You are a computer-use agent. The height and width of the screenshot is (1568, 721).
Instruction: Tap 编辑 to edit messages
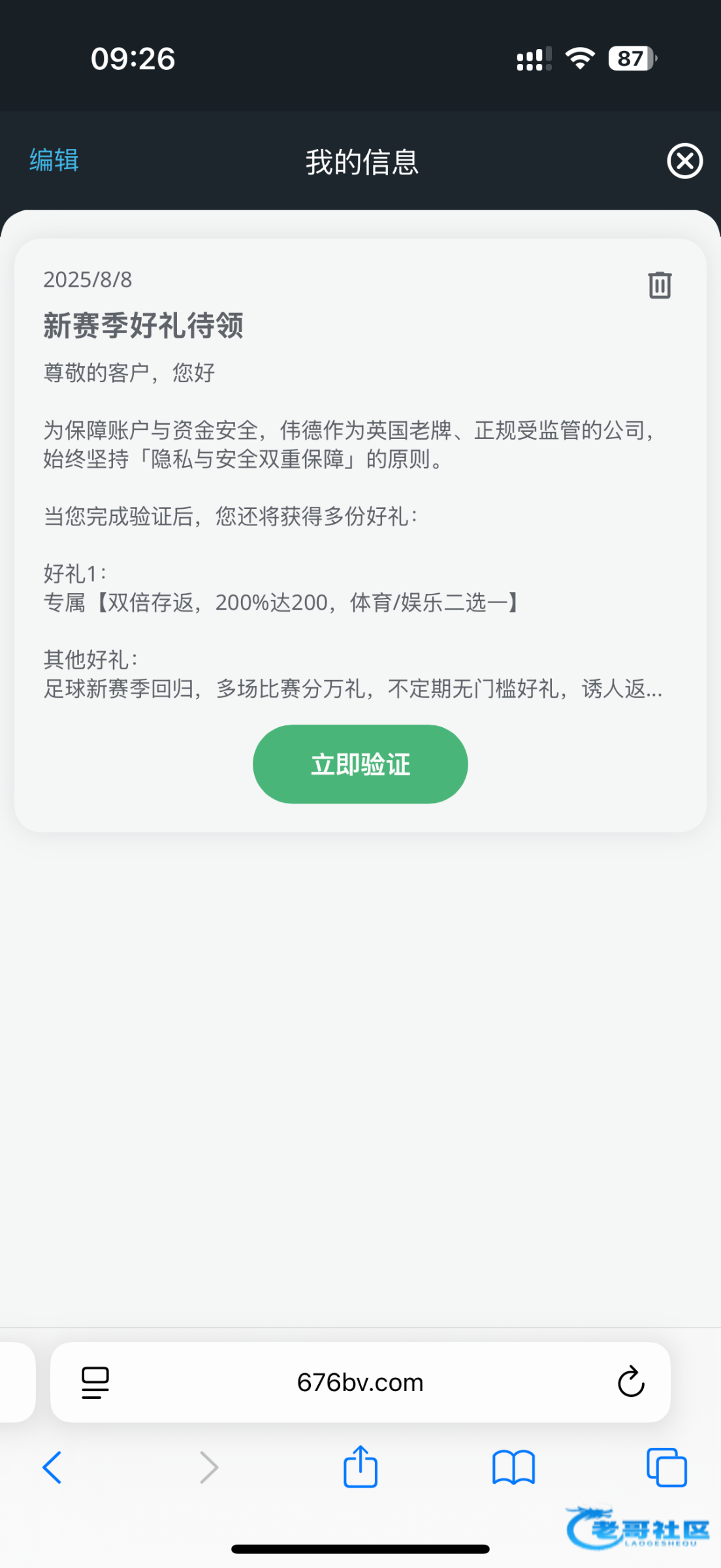pos(54,160)
